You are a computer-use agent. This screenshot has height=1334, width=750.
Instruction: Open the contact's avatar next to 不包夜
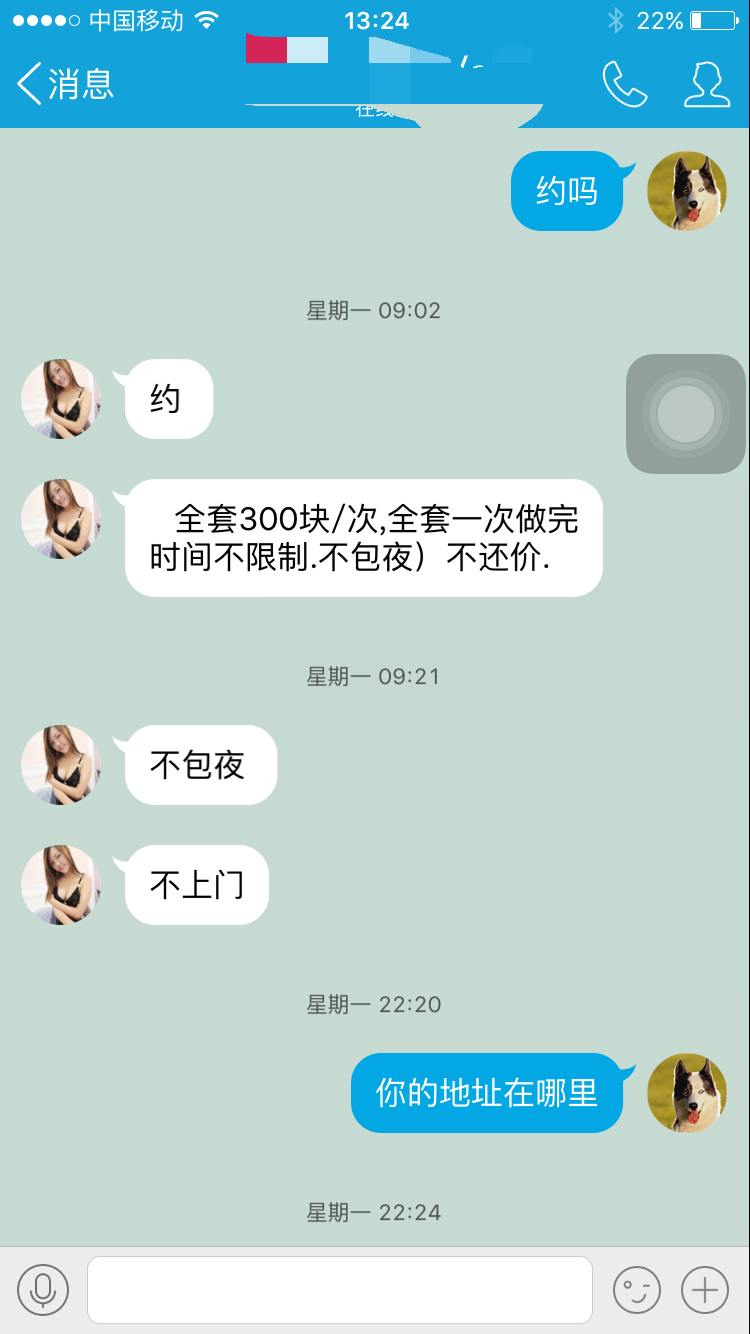(60, 765)
